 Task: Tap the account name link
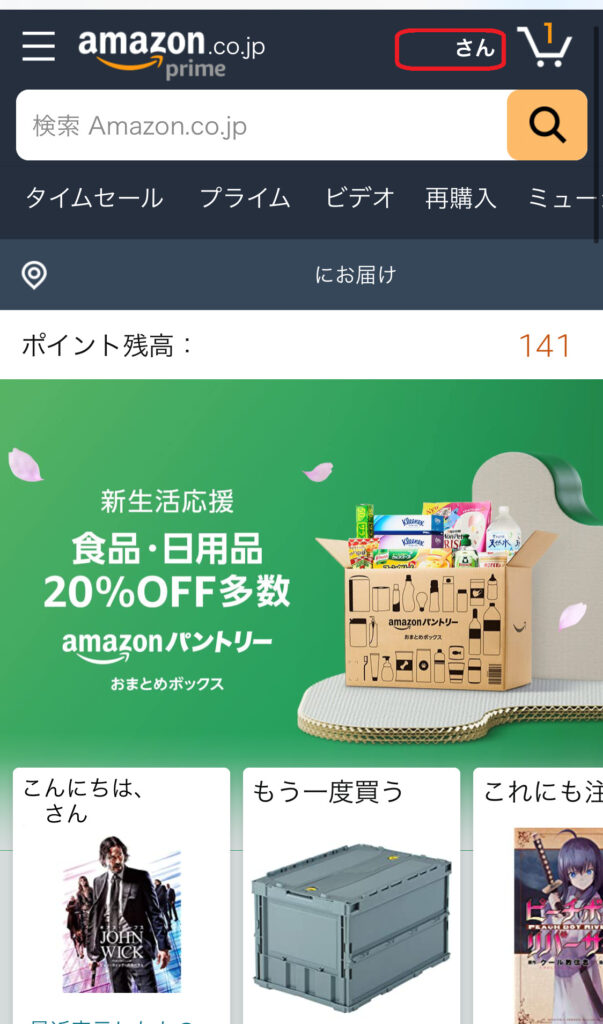451,48
